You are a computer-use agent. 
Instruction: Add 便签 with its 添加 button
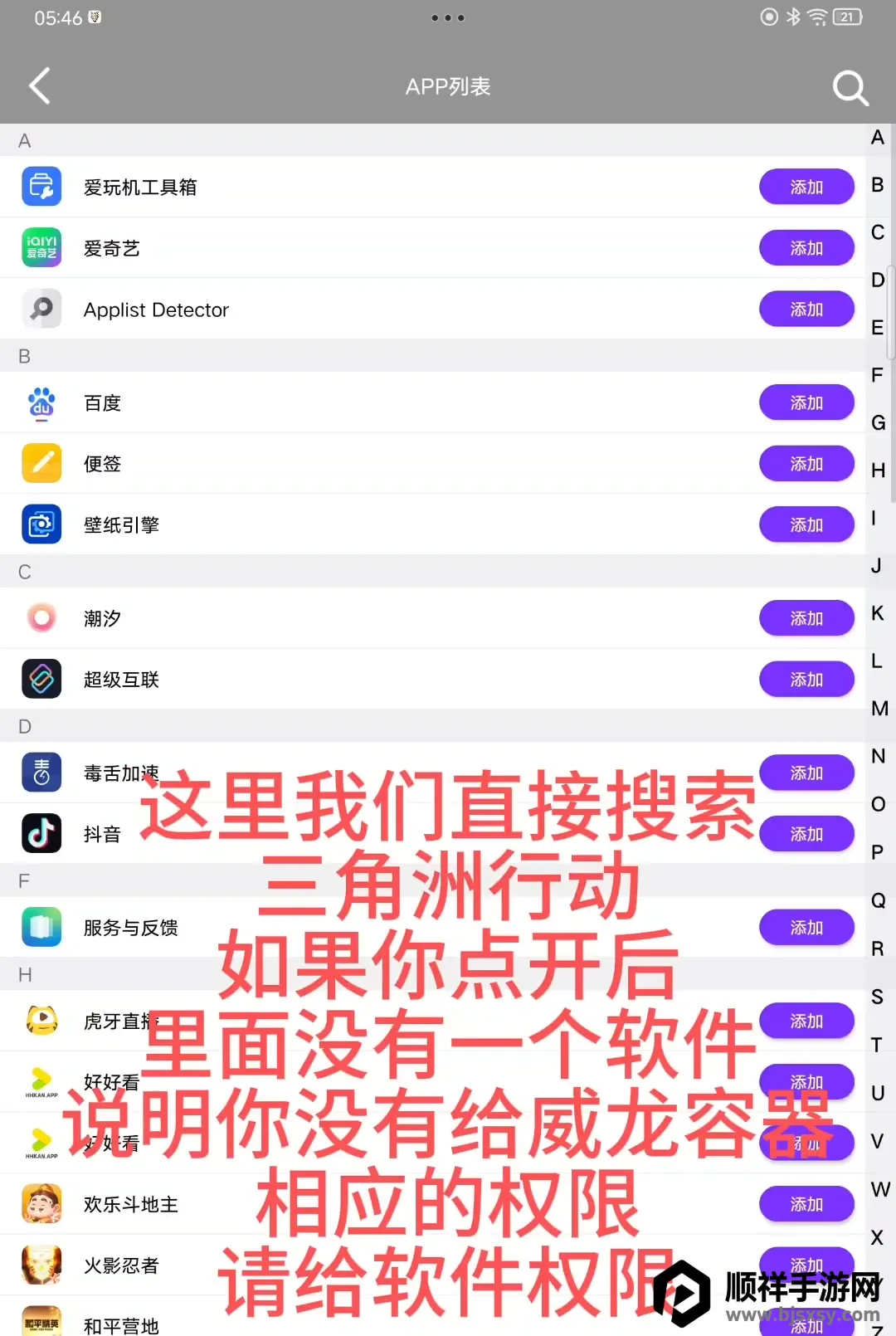point(806,464)
